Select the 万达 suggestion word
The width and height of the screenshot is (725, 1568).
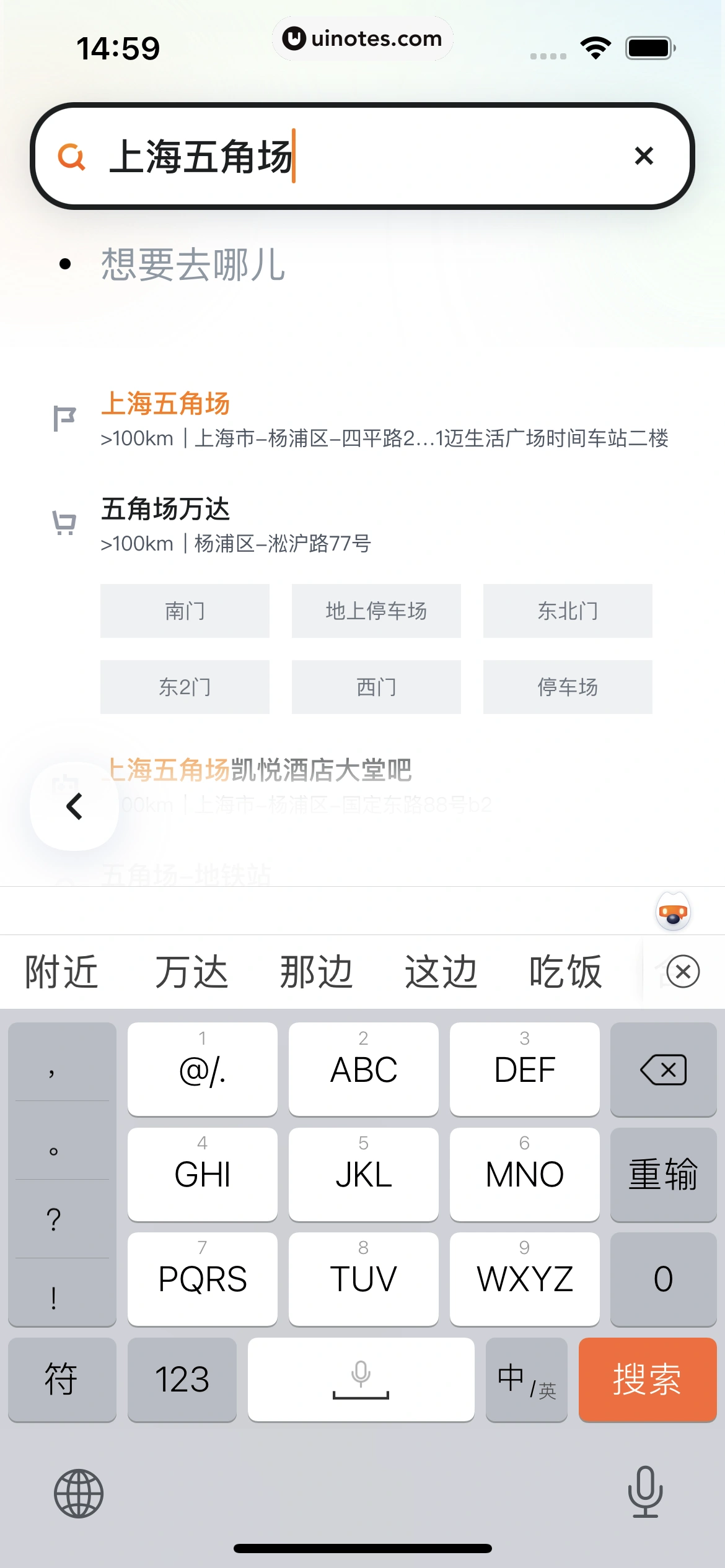191,971
